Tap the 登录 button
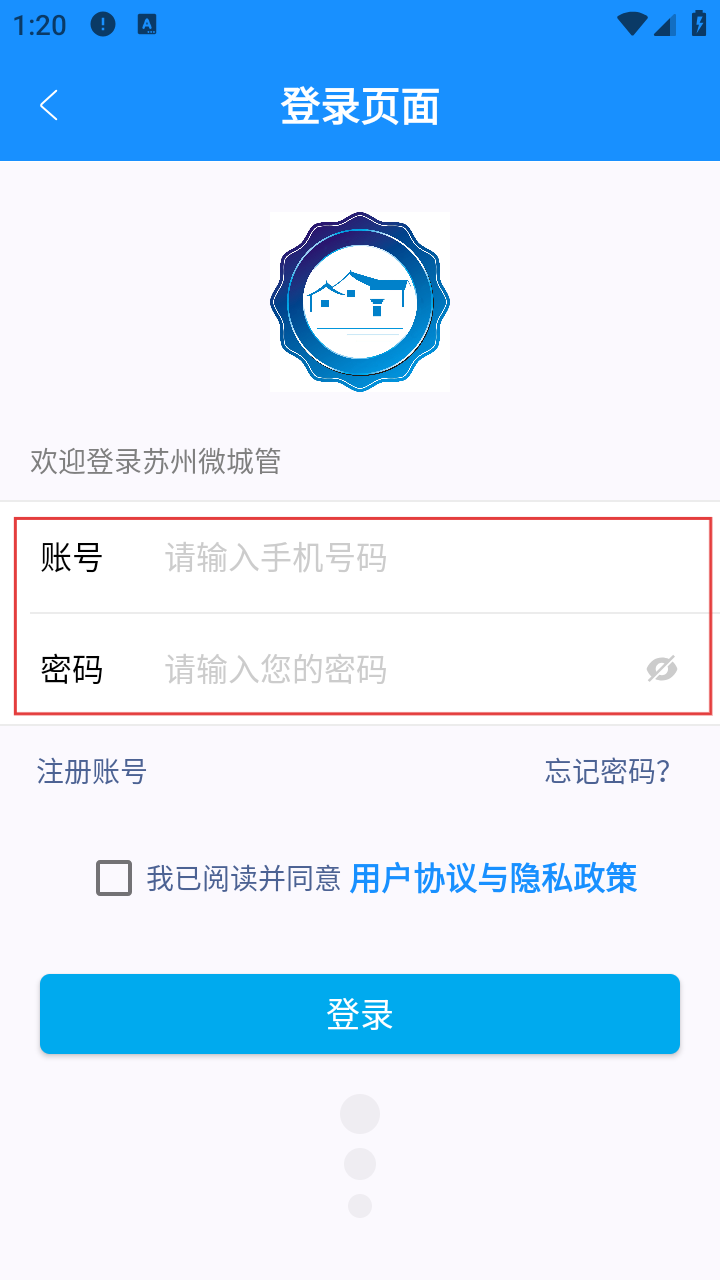Screen dimensions: 720x1280 (360, 1014)
